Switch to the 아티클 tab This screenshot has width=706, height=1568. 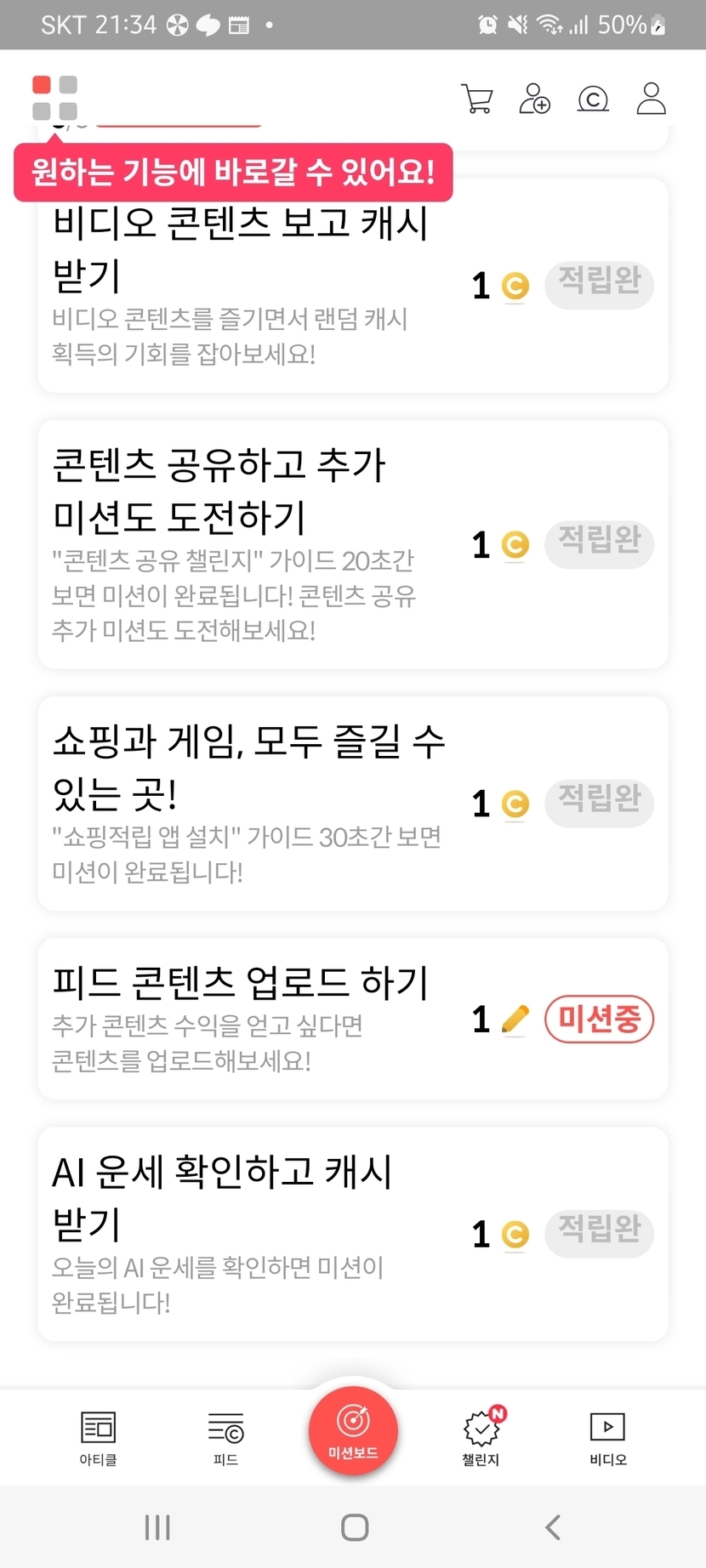point(98,1437)
